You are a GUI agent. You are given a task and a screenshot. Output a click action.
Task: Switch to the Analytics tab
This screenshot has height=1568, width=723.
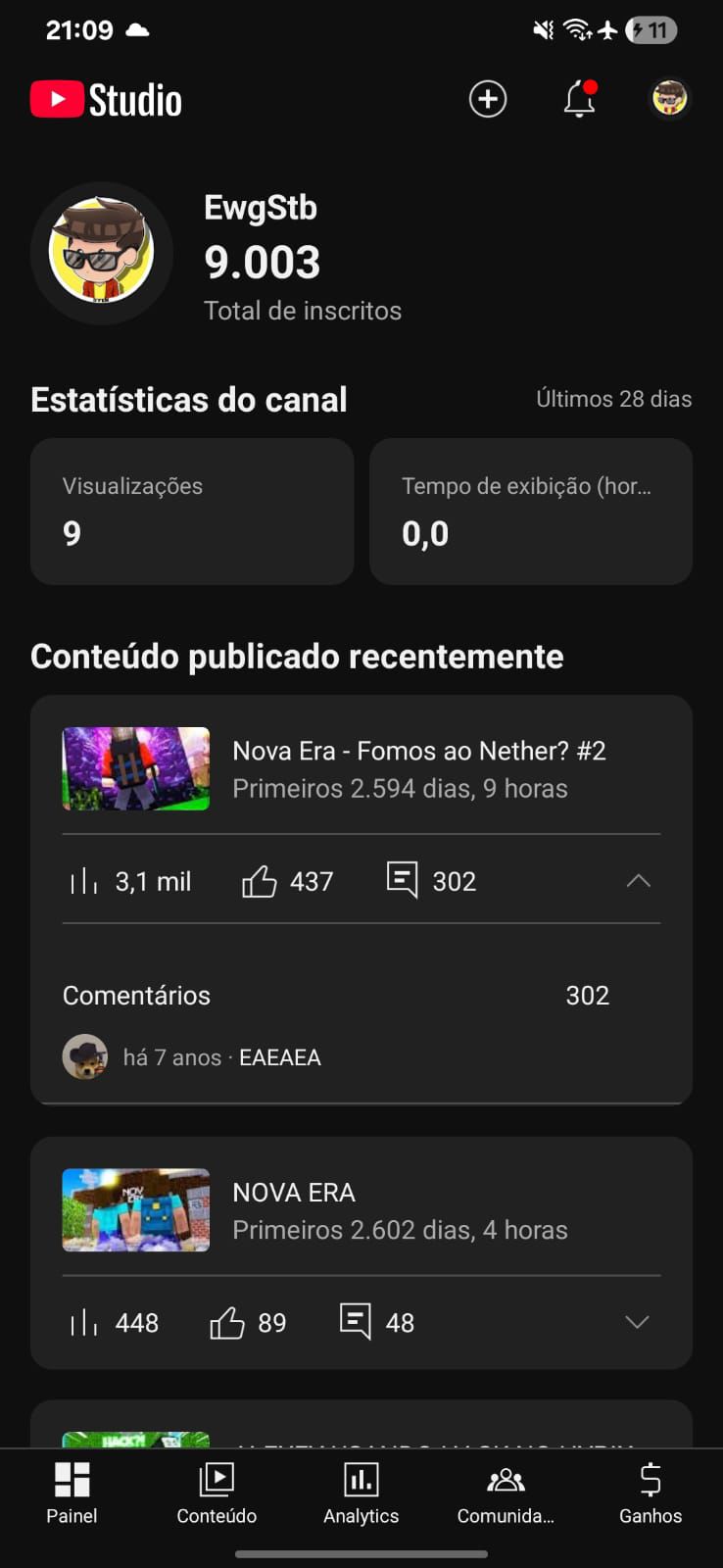pyautogui.click(x=361, y=1493)
